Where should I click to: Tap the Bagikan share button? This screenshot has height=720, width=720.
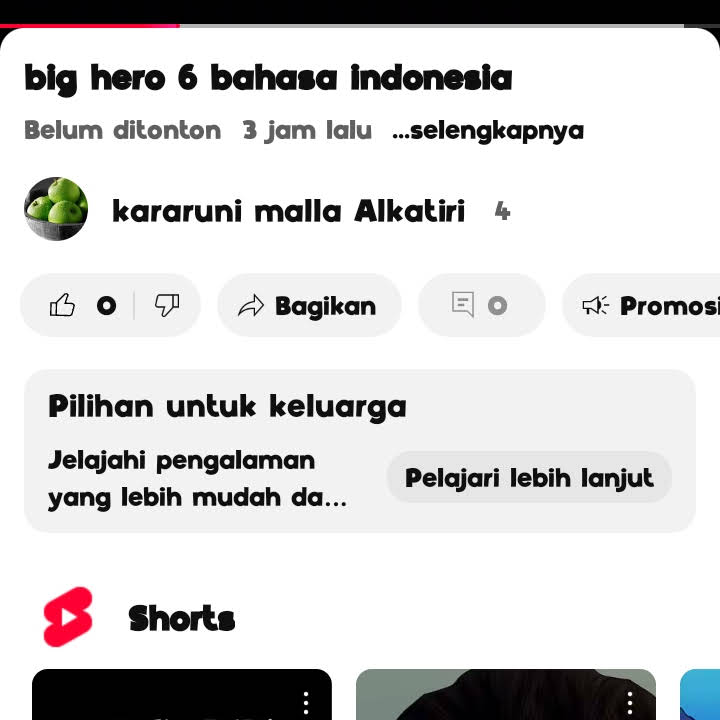pyautogui.click(x=309, y=306)
